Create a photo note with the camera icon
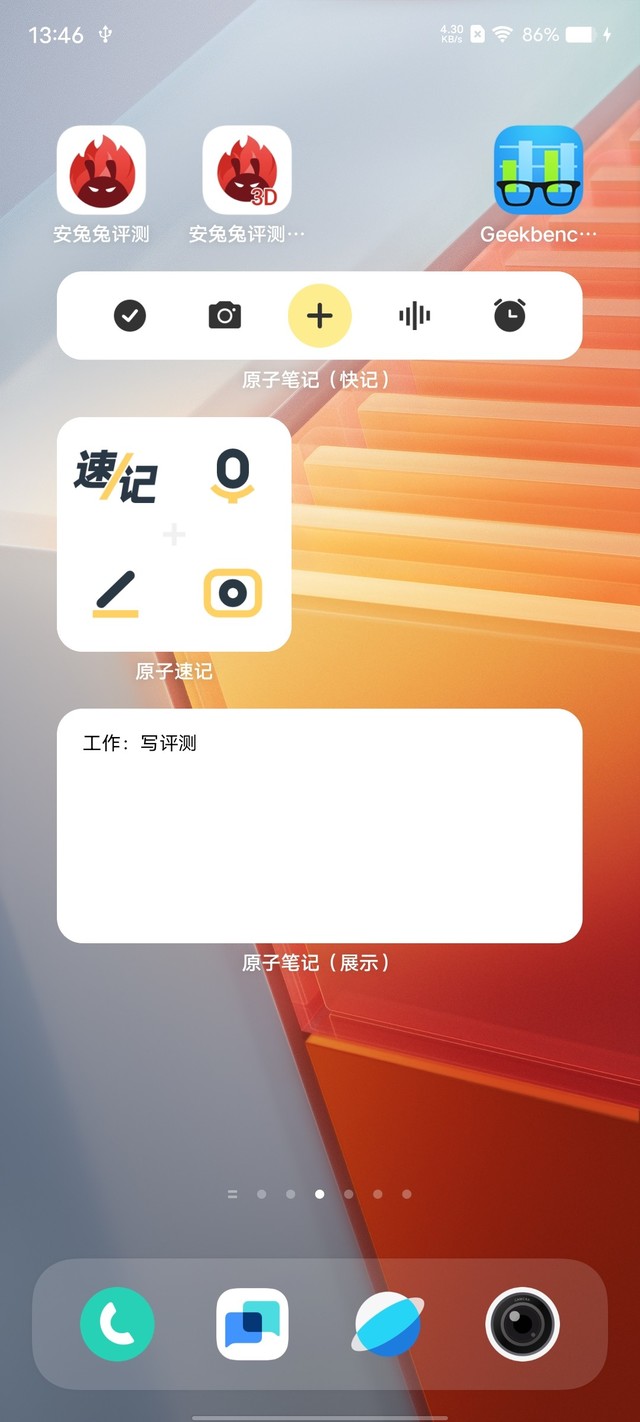This screenshot has height=1422, width=640. click(x=225, y=316)
